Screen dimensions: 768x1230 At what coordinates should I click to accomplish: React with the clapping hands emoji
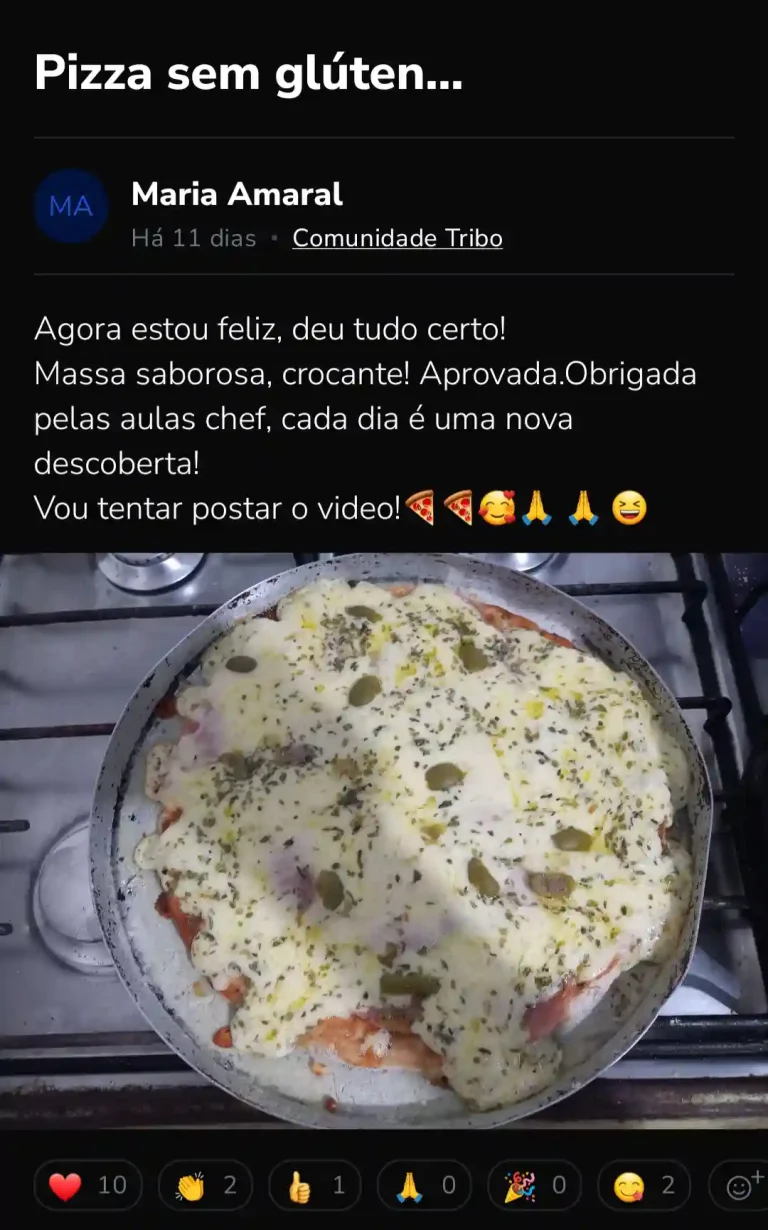pos(206,1185)
